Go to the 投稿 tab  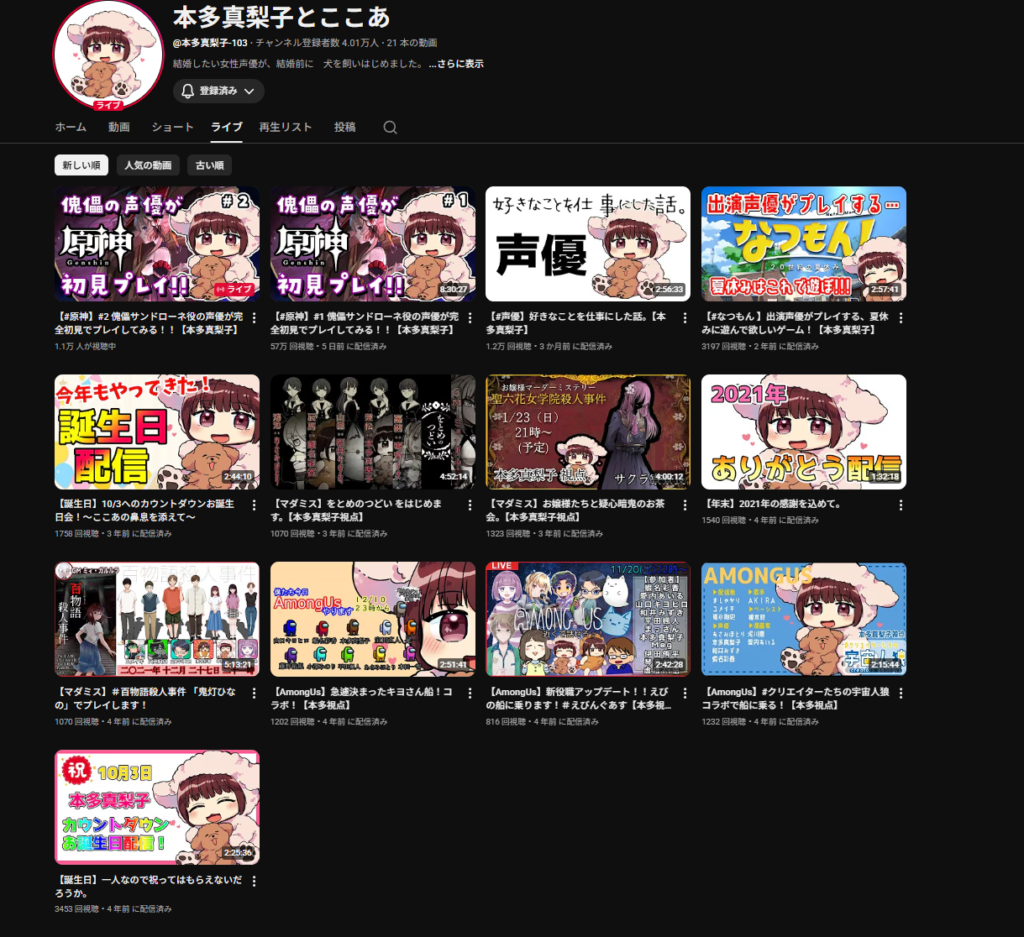click(x=345, y=127)
